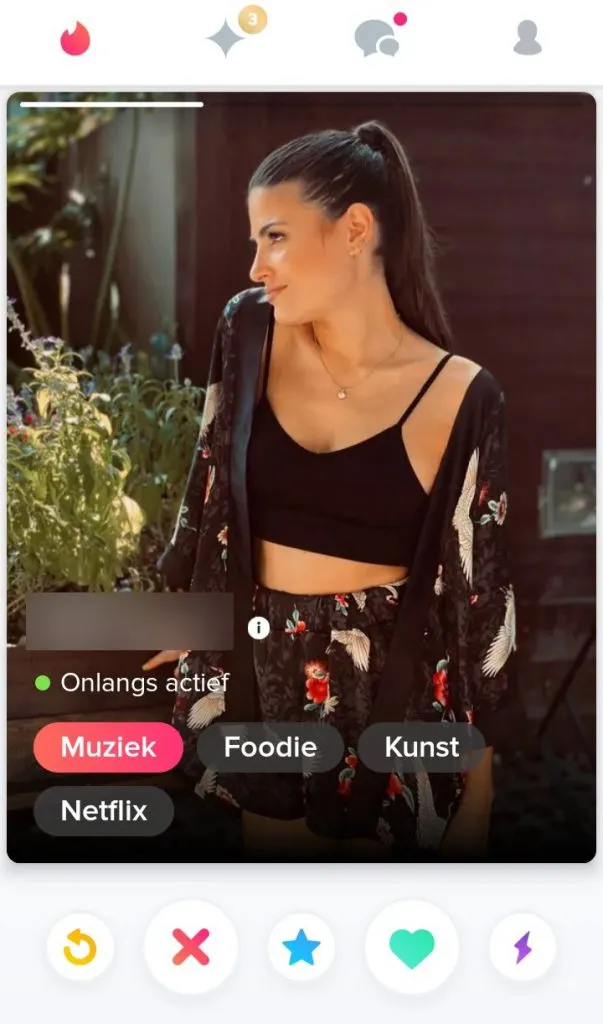Rewind the last swipe
603x1024 pixels.
pyautogui.click(x=80, y=947)
